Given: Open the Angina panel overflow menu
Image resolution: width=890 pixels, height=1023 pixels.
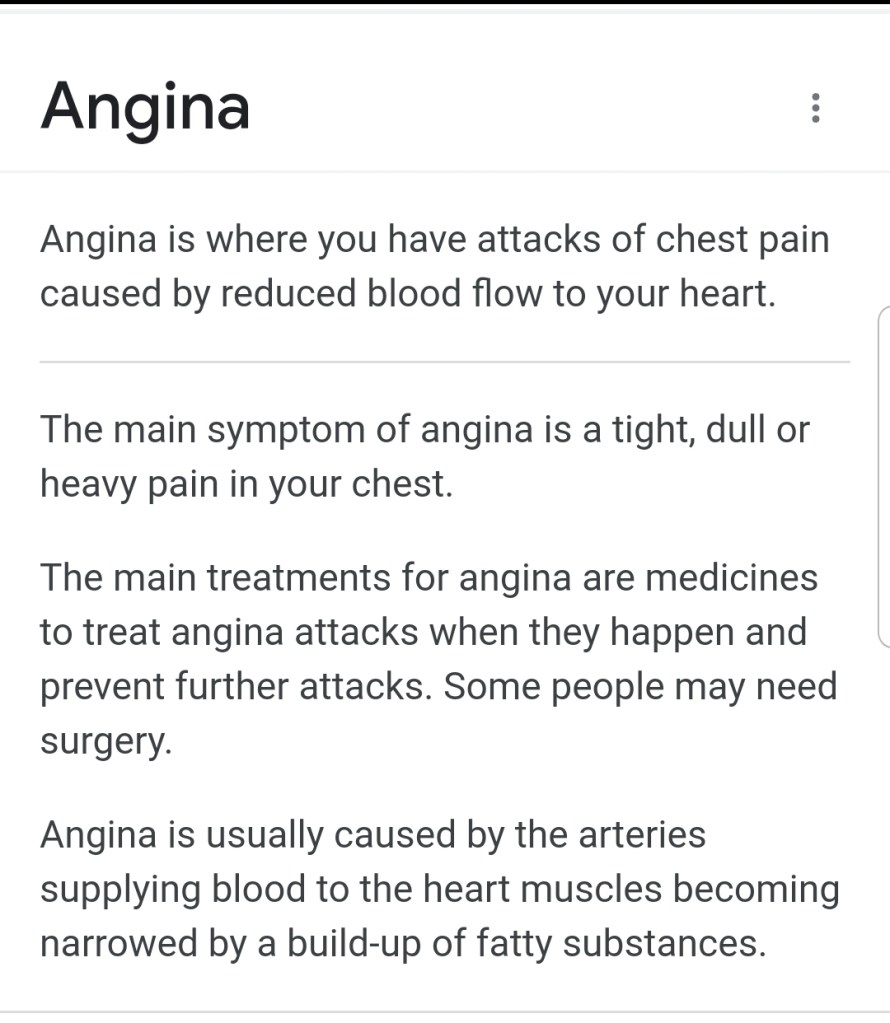Looking at the screenshot, I should point(816,108).
